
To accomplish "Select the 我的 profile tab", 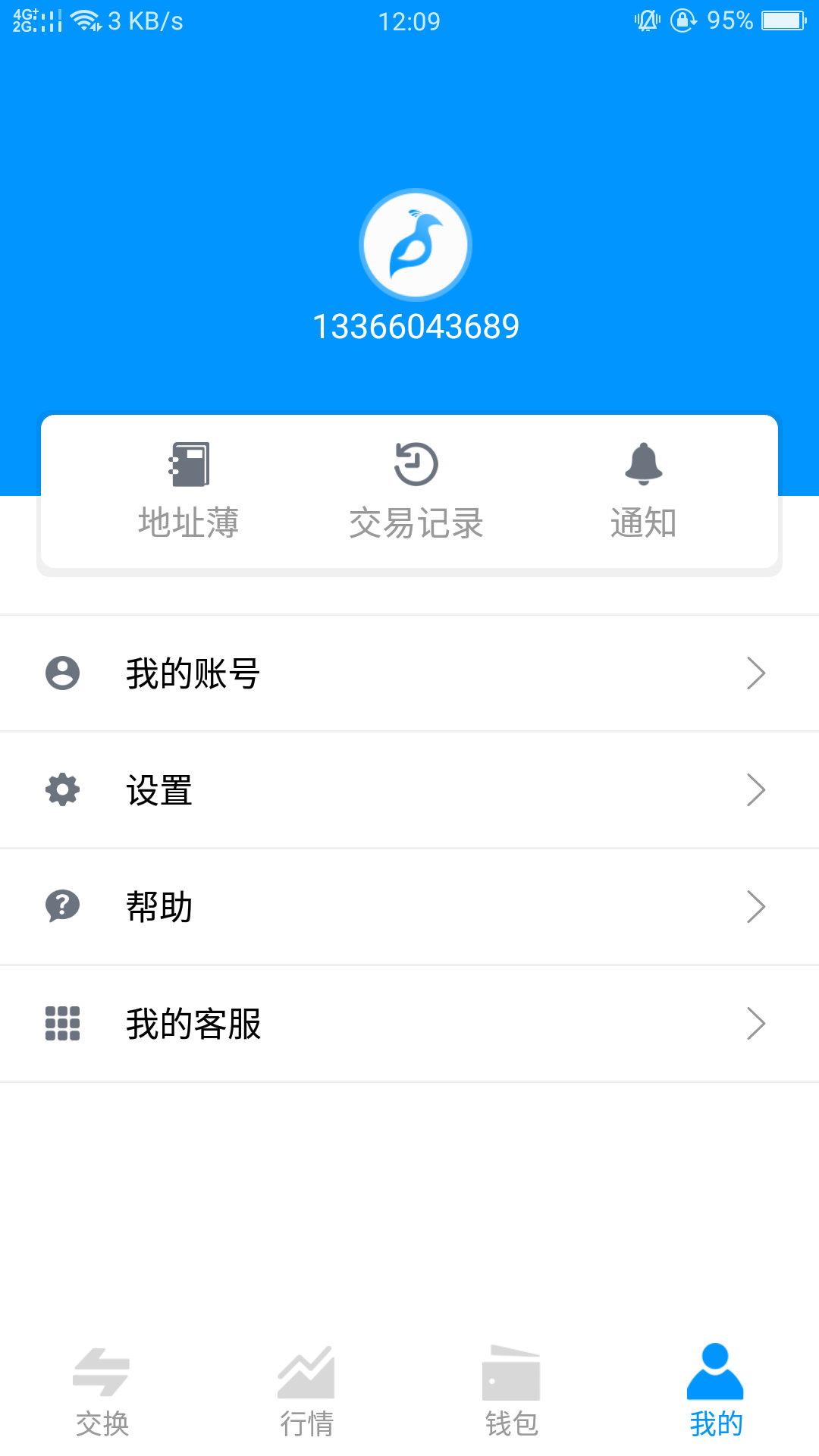I will pos(716,1392).
